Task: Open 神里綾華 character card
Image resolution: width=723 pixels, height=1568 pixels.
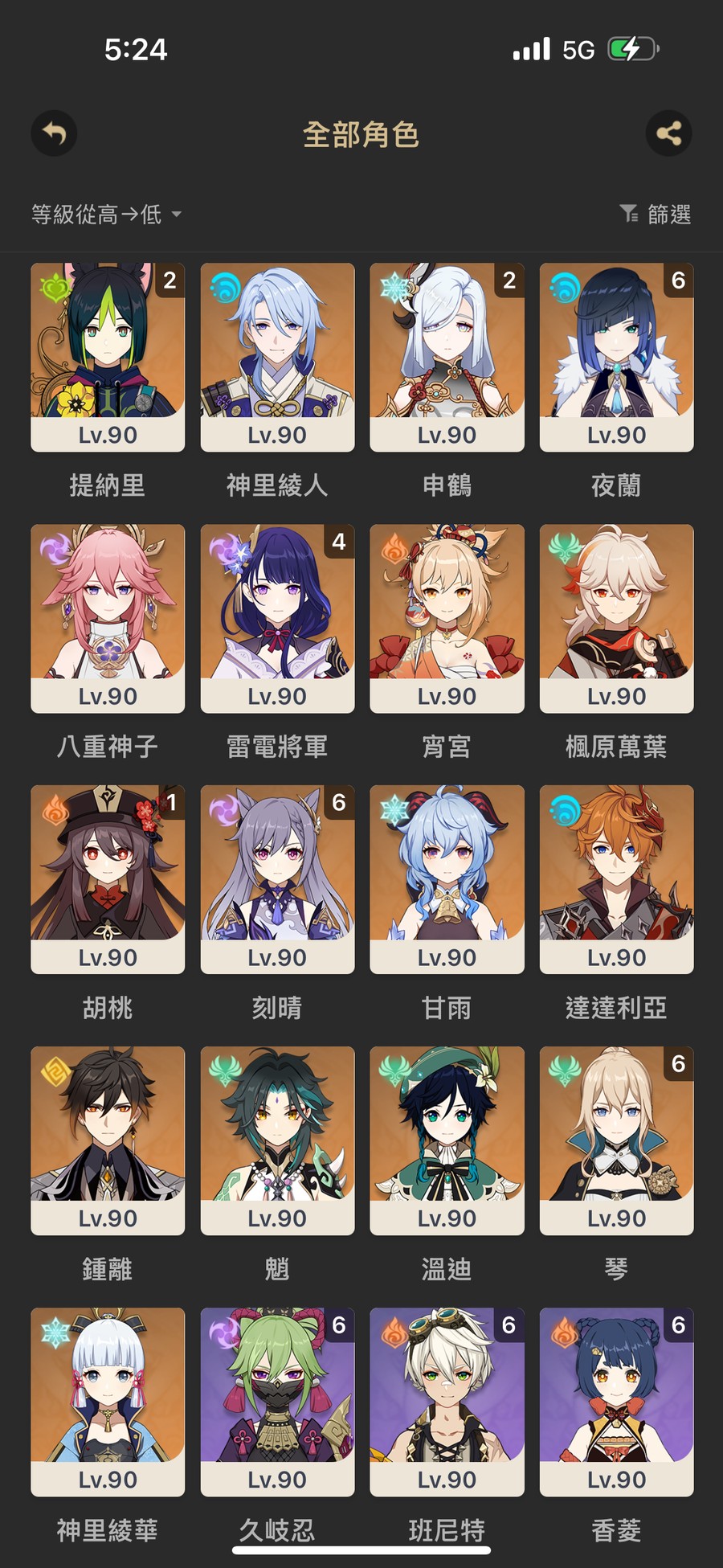Action: (108, 1402)
